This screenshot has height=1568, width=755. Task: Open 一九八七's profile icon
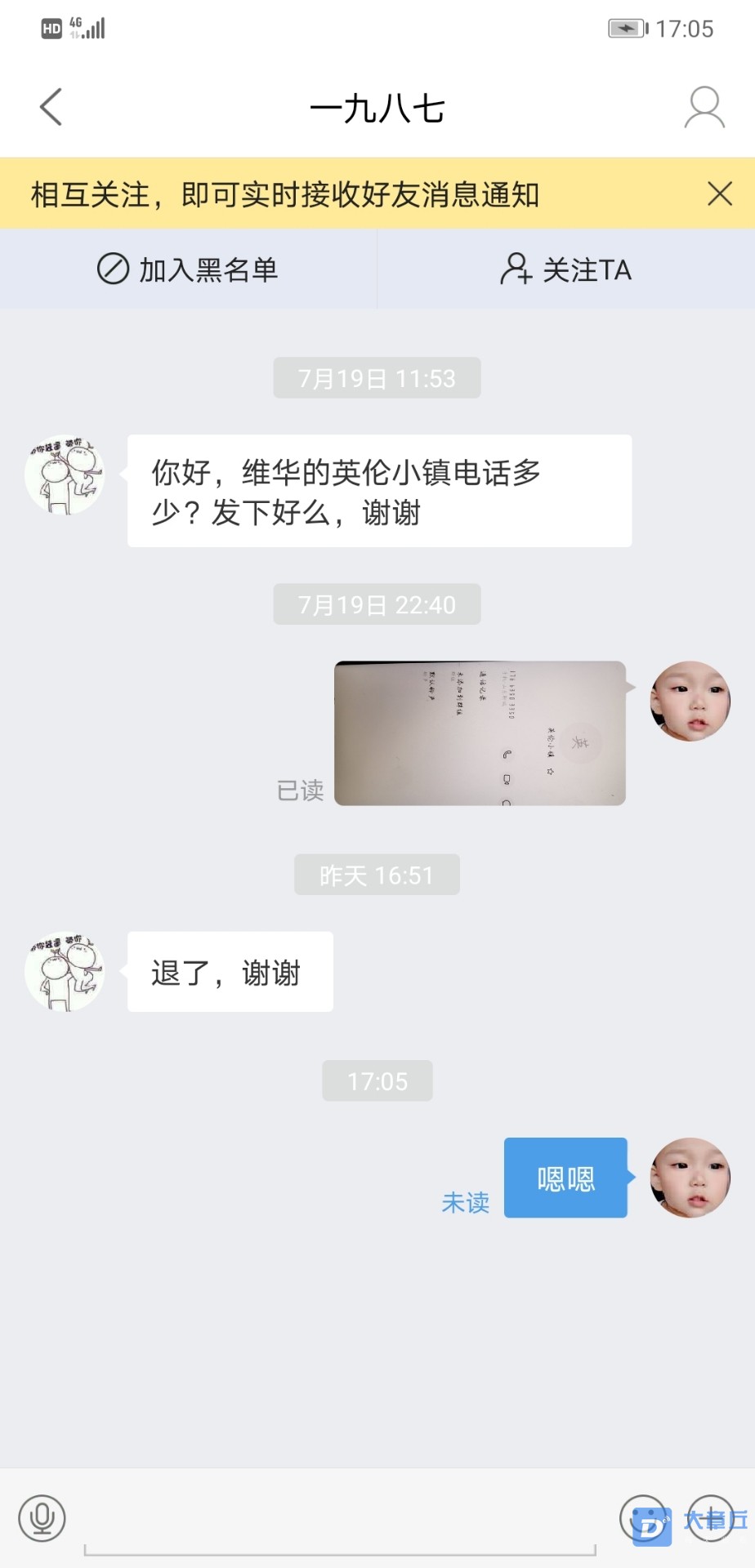pos(704,107)
